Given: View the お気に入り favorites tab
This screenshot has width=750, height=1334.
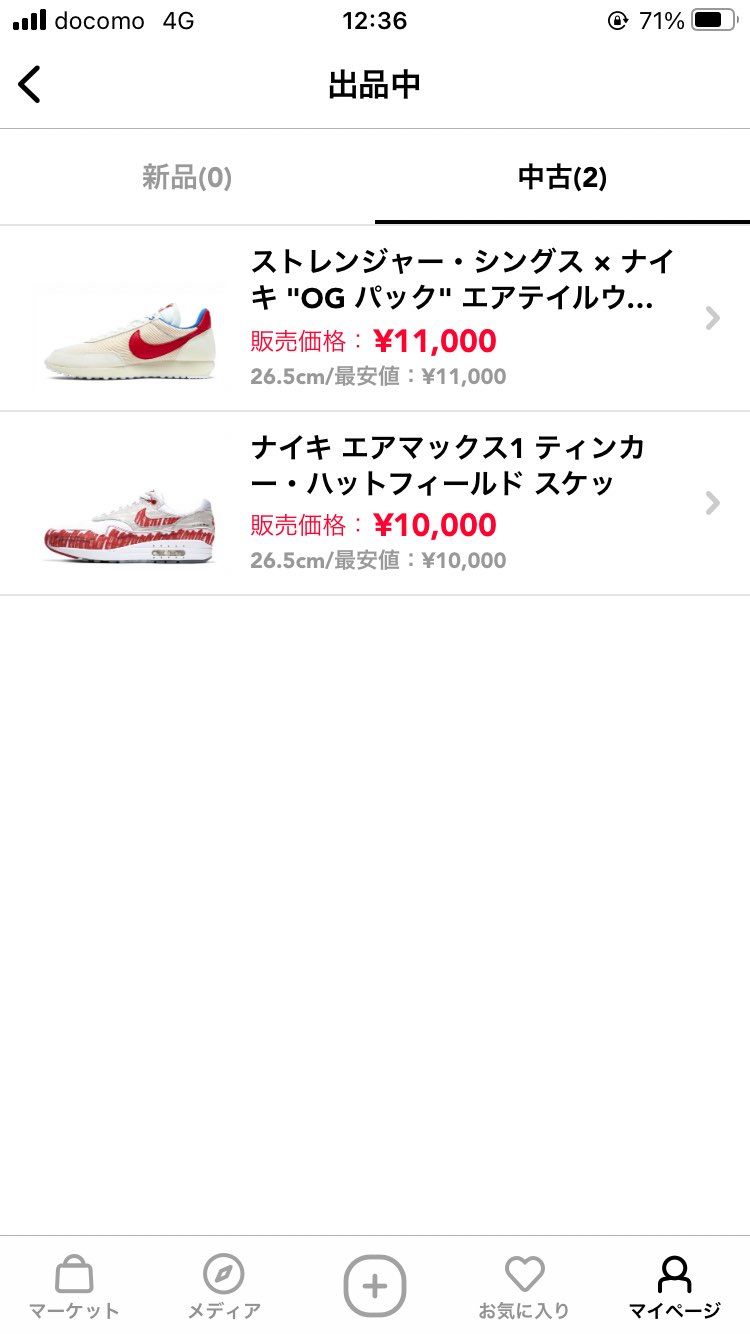Looking at the screenshot, I should point(524,1286).
